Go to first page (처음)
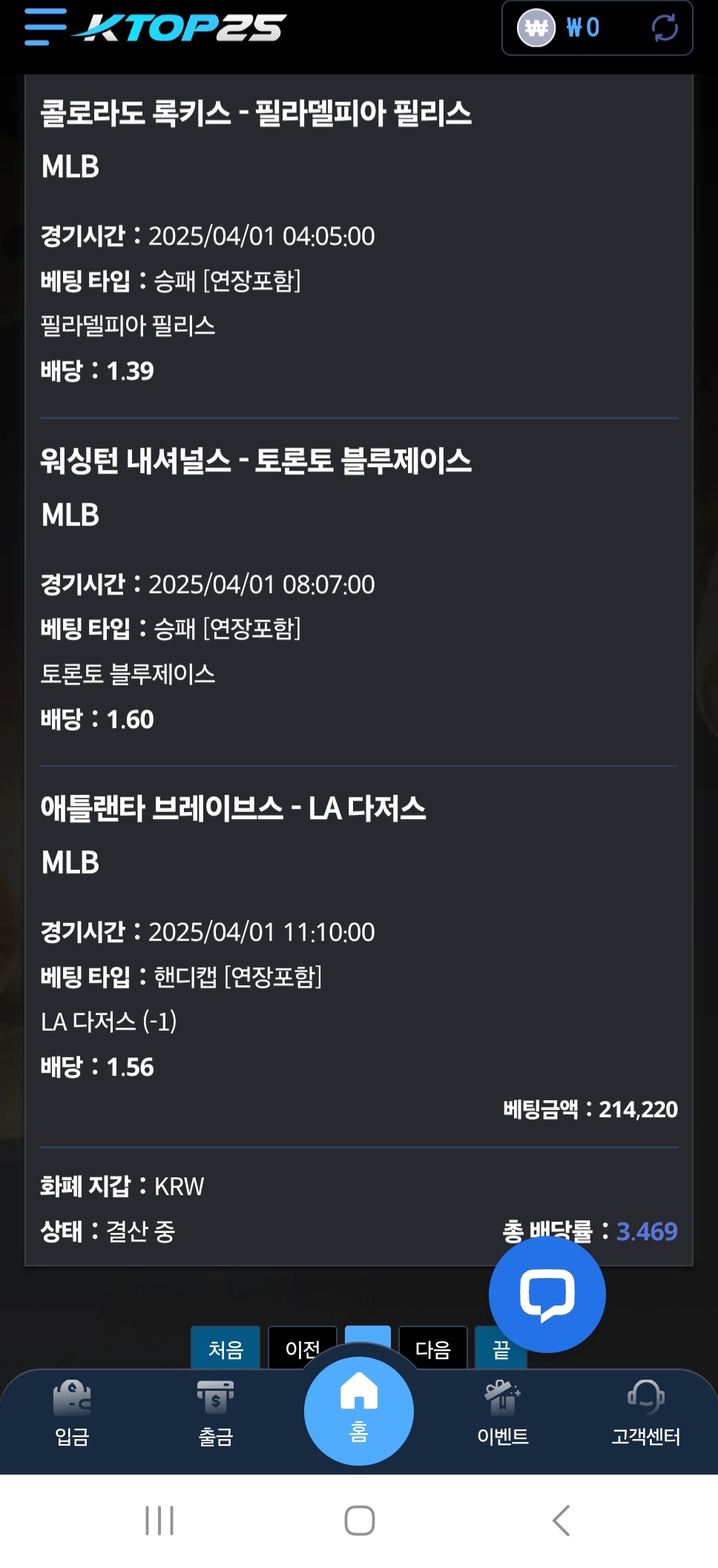 [225, 1348]
